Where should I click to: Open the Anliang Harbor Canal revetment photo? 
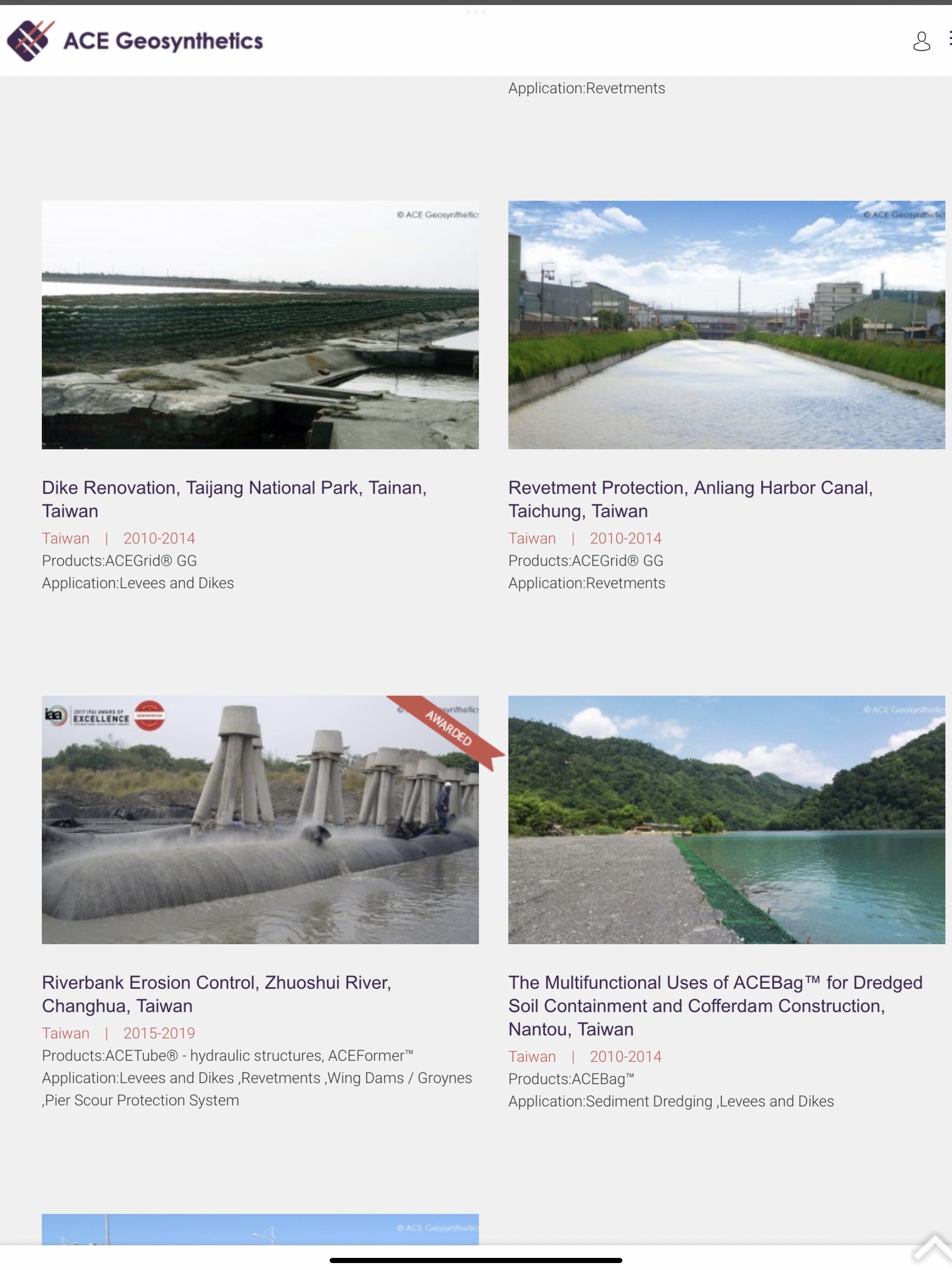[x=726, y=324]
